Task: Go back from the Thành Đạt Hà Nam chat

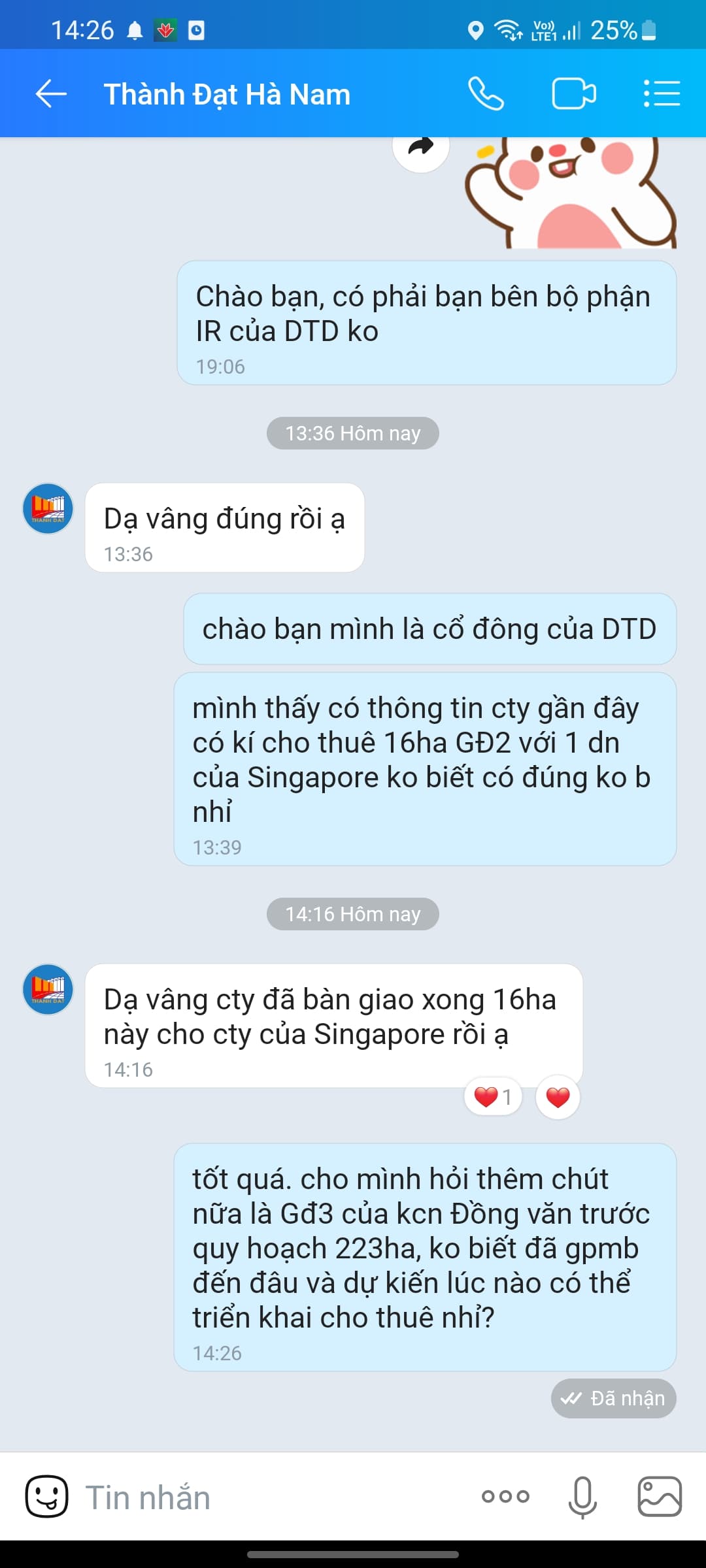Action: click(51, 93)
